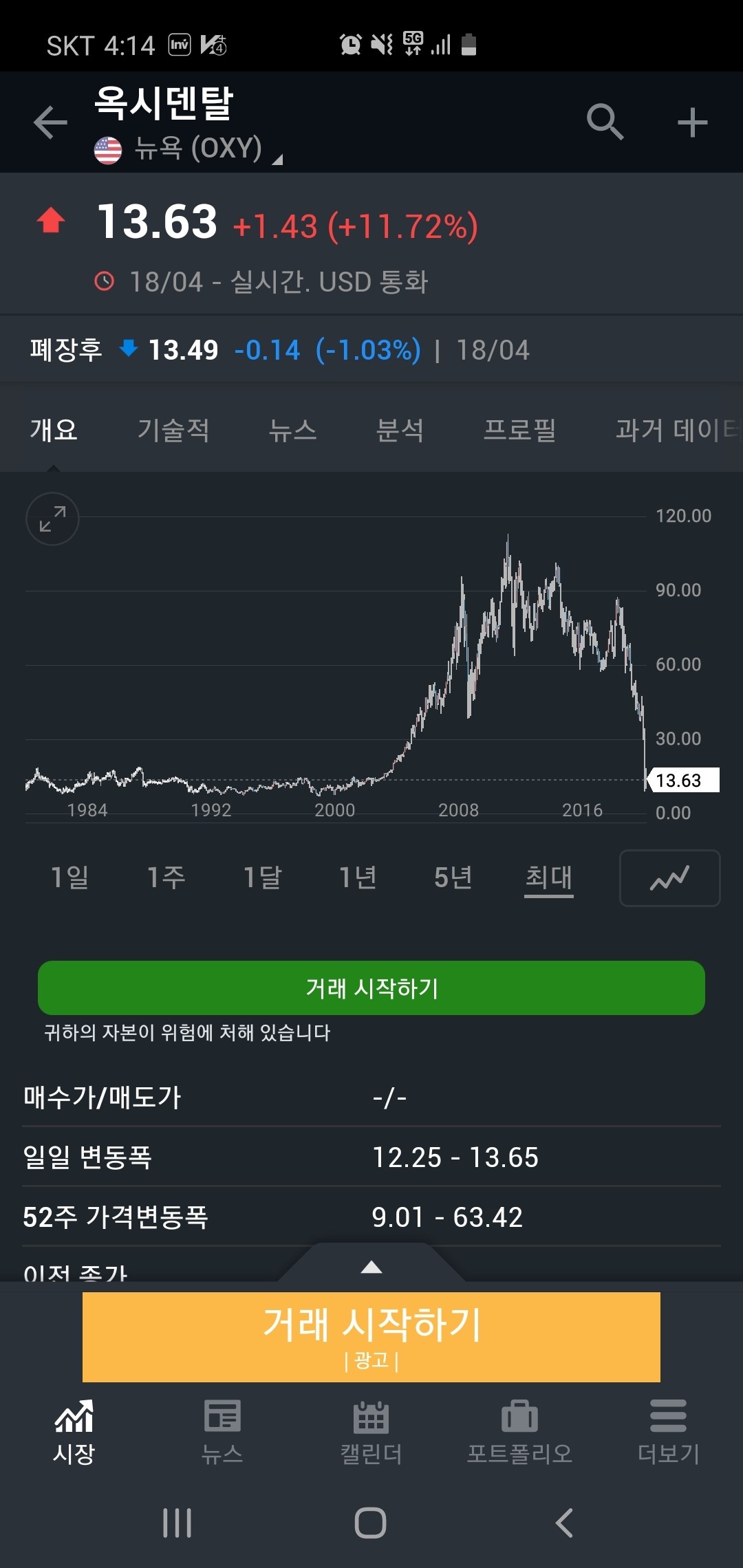Screen dimensions: 743x1568
Task: Tap the 13.63 price marker on chart
Action: pyautogui.click(x=681, y=781)
